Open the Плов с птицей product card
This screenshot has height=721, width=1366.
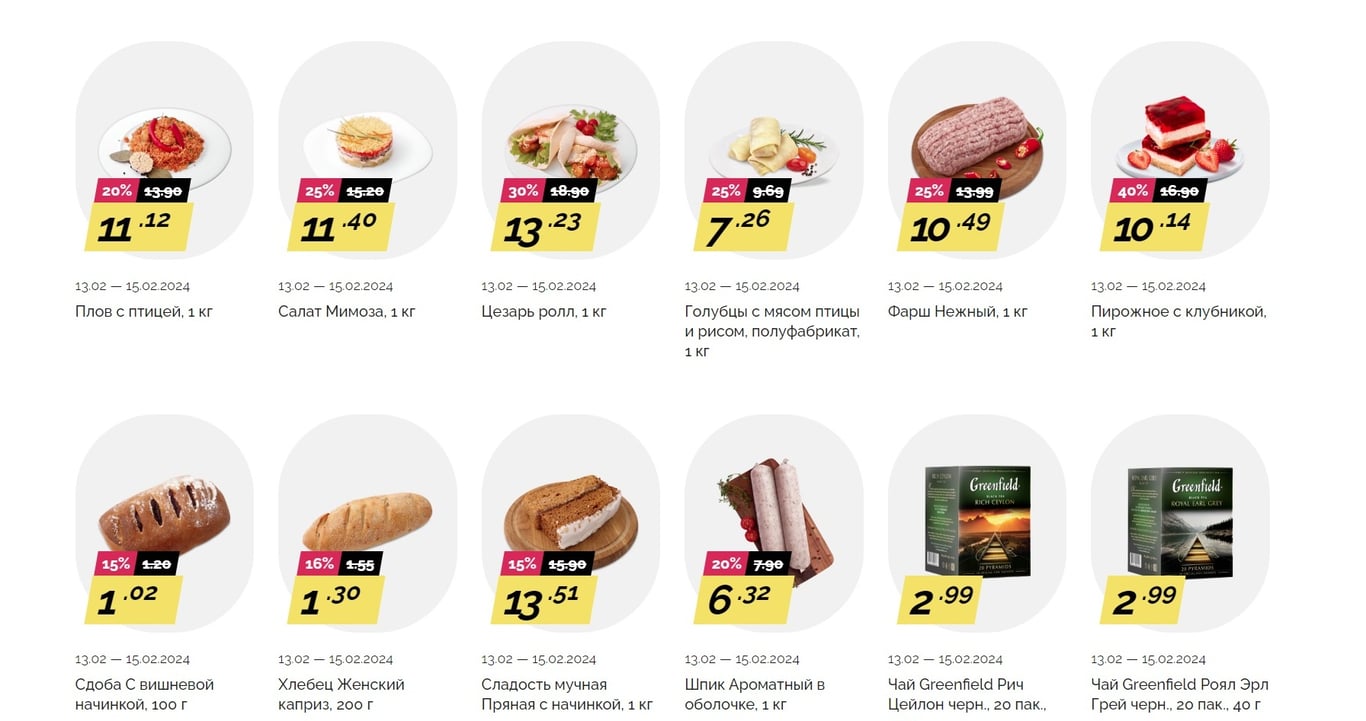164,150
